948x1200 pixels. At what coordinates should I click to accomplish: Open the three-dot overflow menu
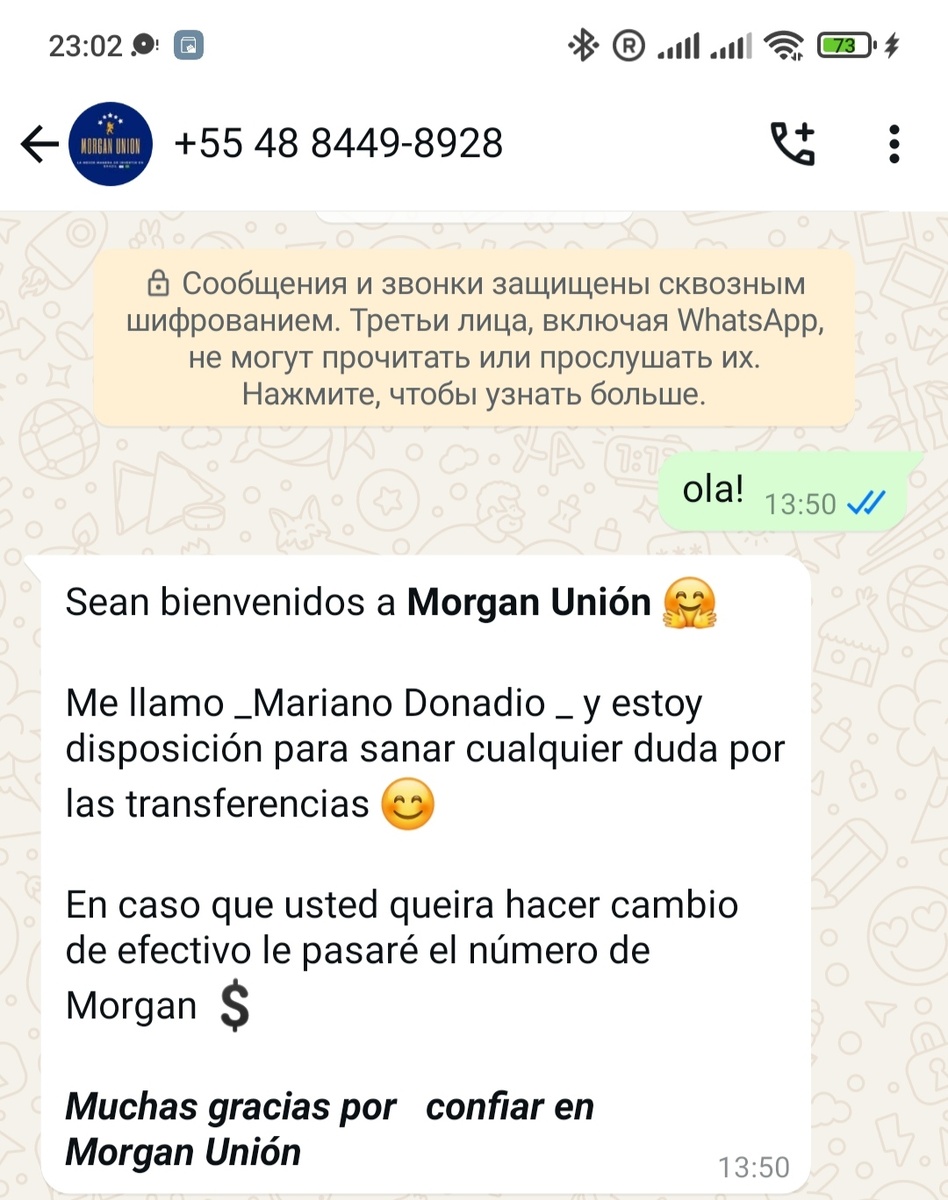pyautogui.click(x=894, y=144)
